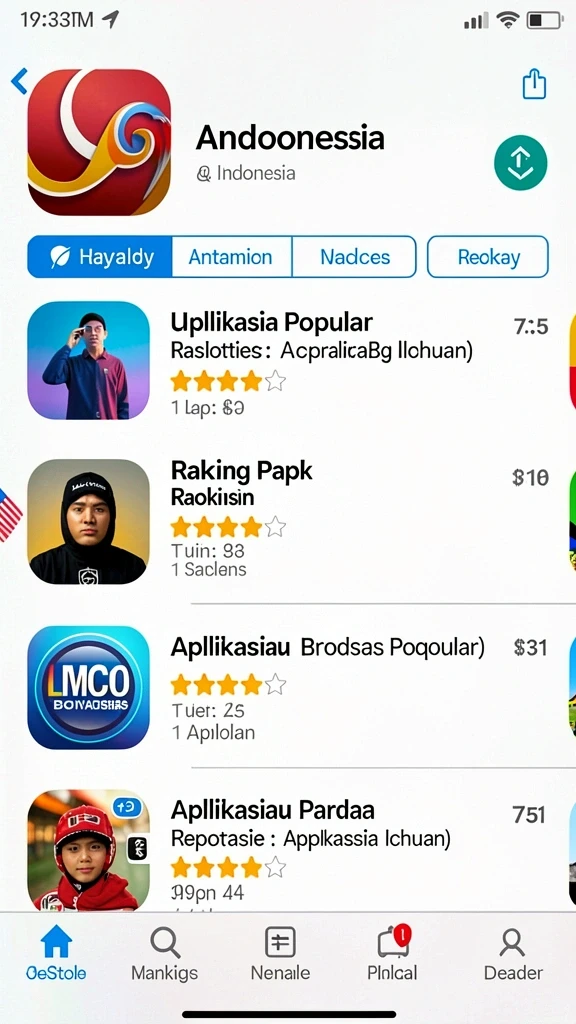This screenshot has width=576, height=1024.
Task: Open the Nenaile tab
Action: (x=280, y=953)
